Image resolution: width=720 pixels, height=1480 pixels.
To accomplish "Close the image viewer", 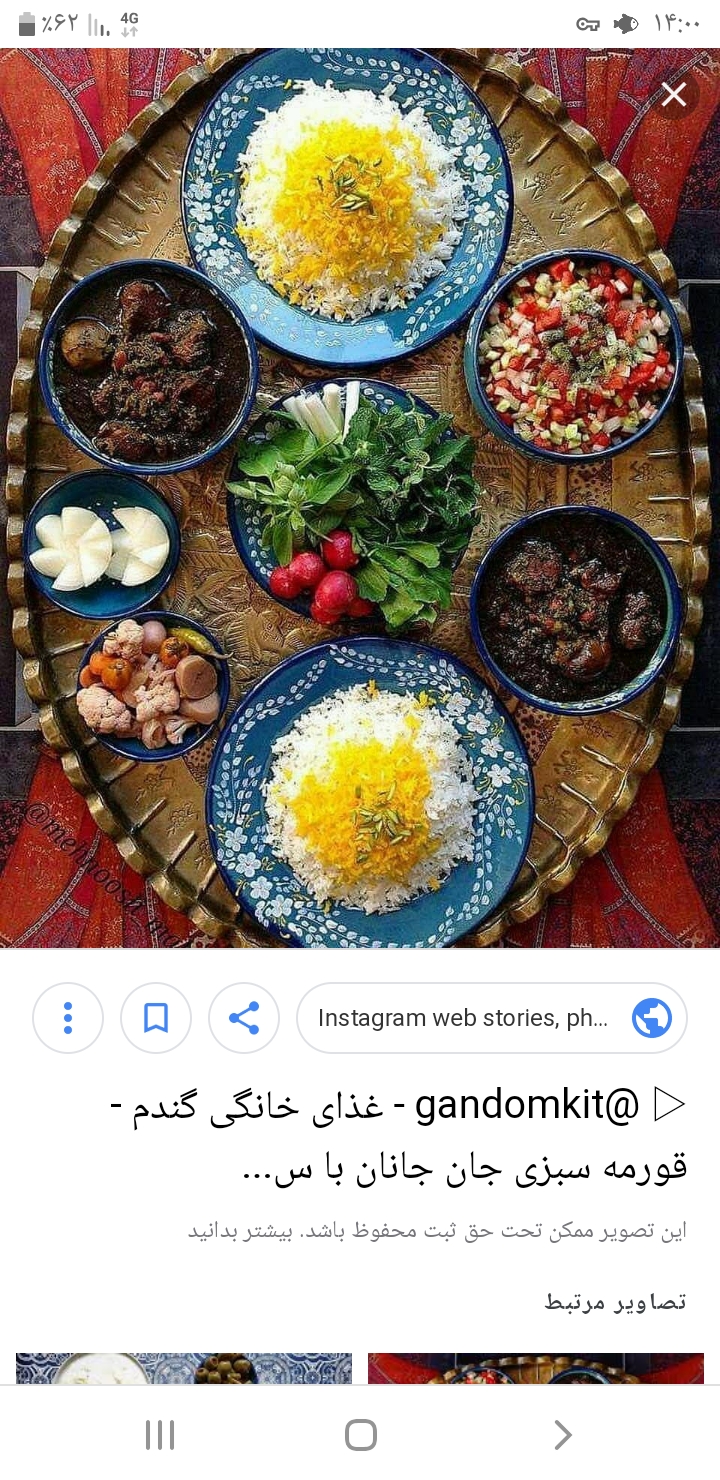I will coord(674,95).
